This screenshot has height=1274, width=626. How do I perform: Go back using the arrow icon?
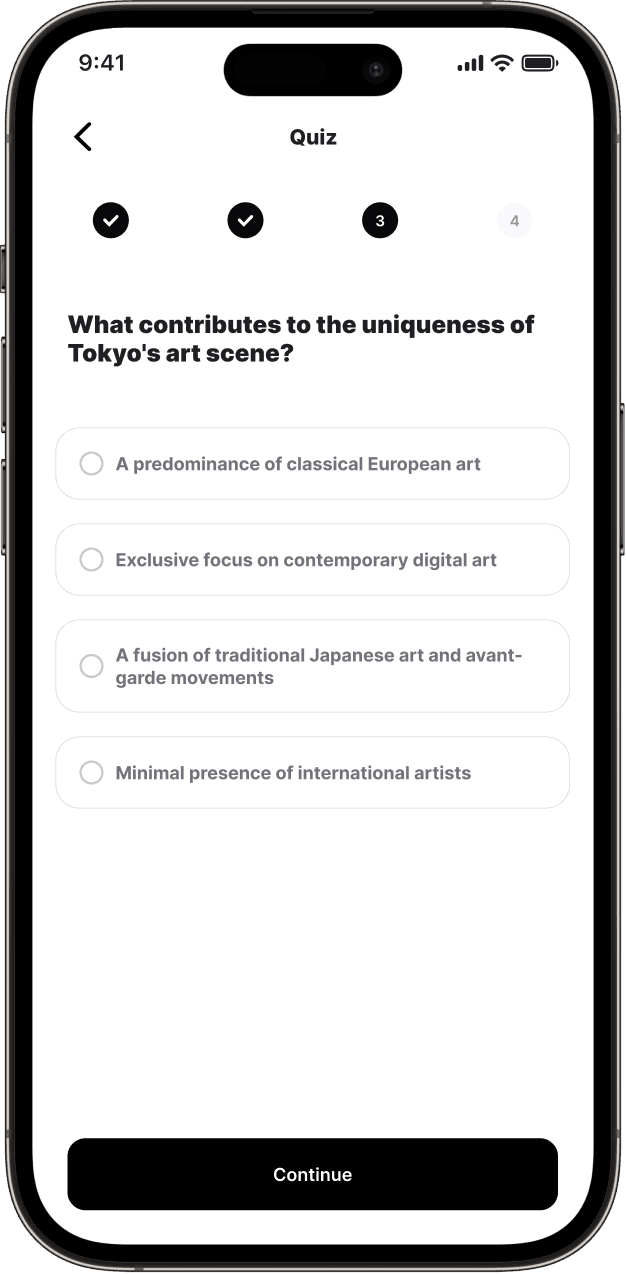(x=83, y=137)
